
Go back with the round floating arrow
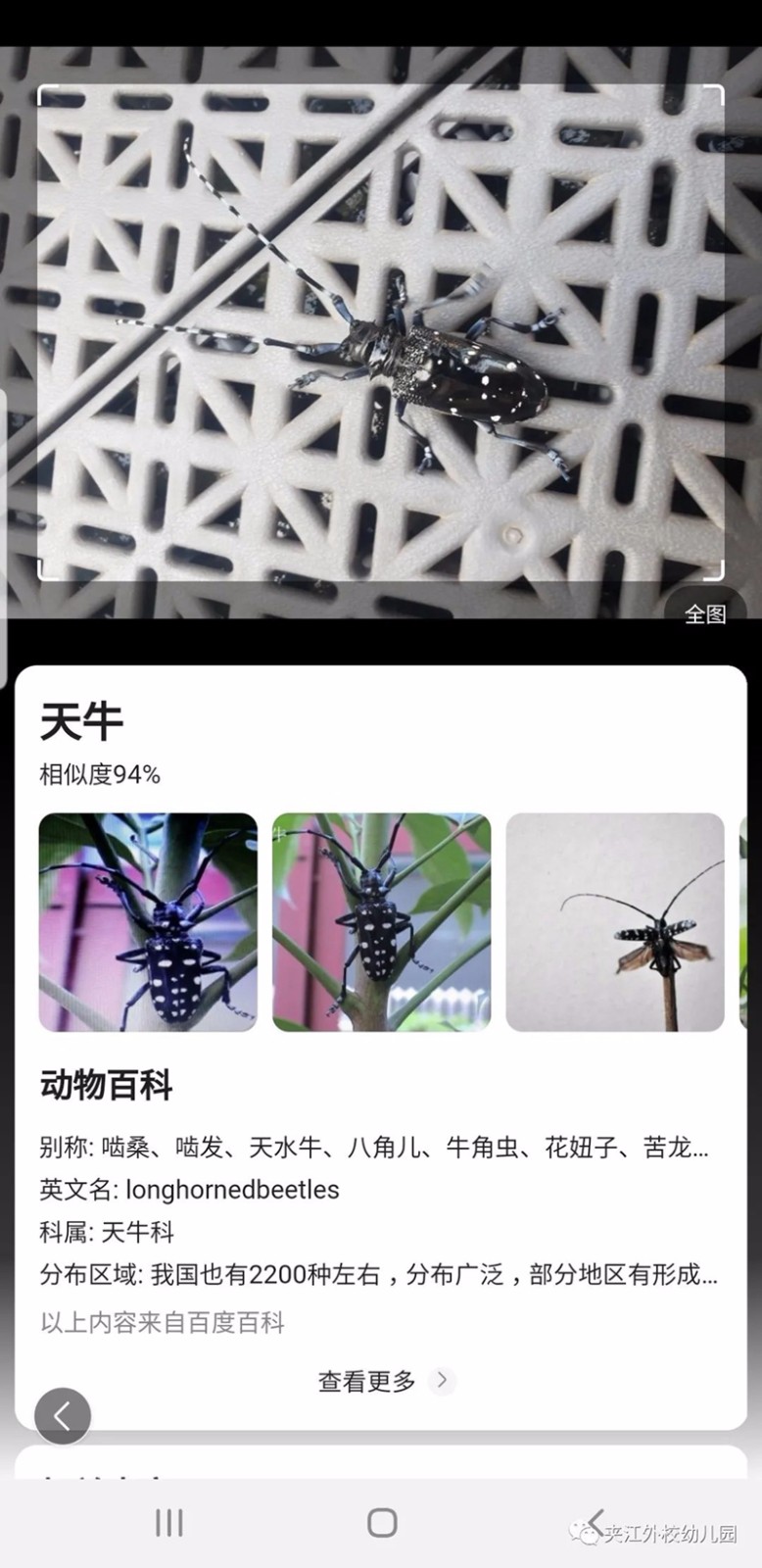(63, 1415)
